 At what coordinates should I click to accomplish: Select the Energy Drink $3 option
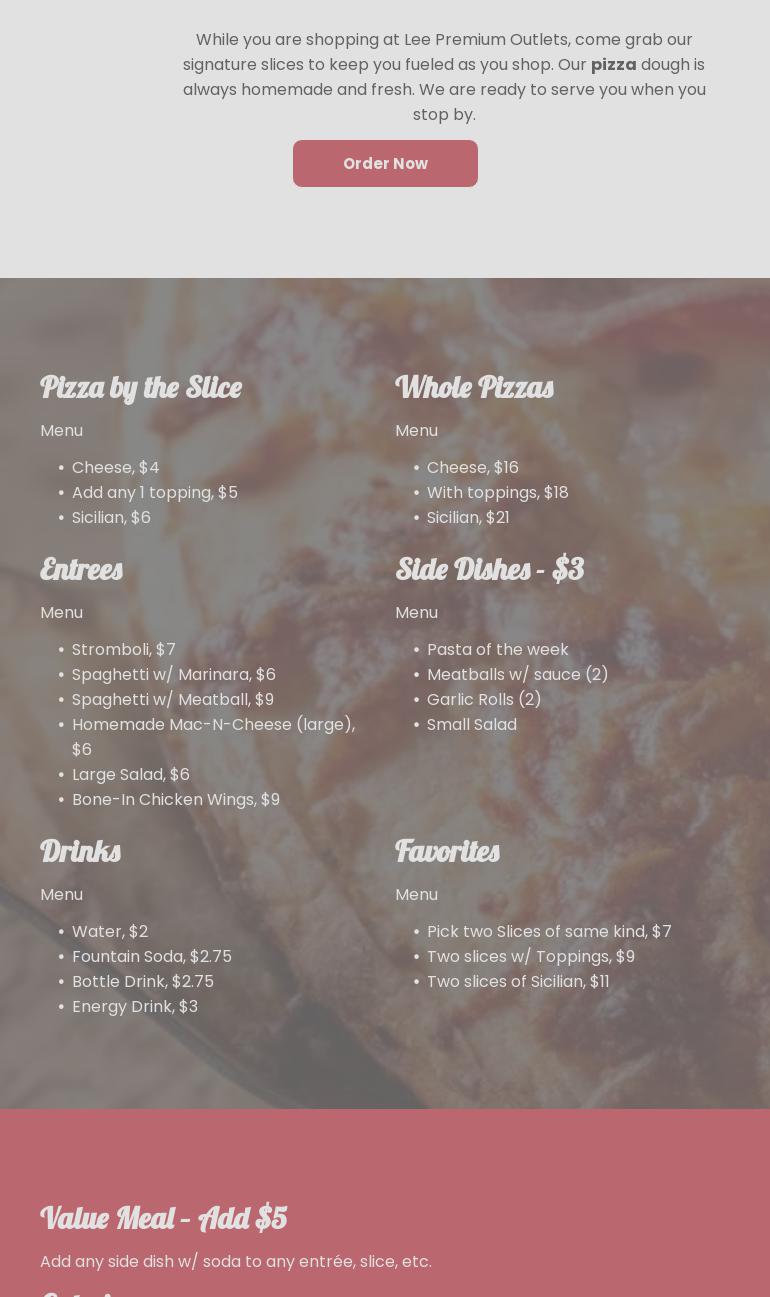[135, 1006]
